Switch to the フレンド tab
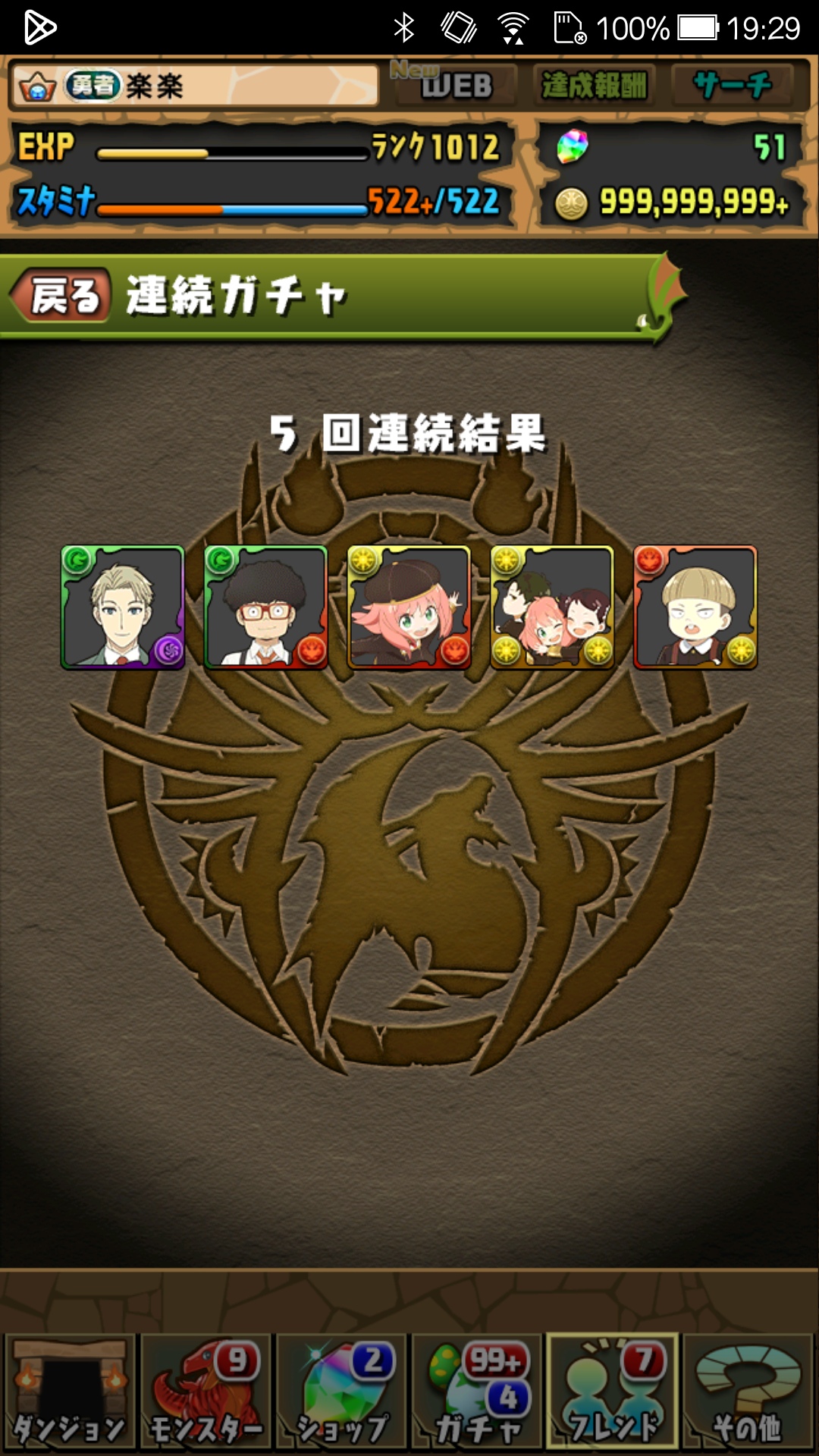This screenshot has width=819, height=1456. click(x=613, y=1392)
